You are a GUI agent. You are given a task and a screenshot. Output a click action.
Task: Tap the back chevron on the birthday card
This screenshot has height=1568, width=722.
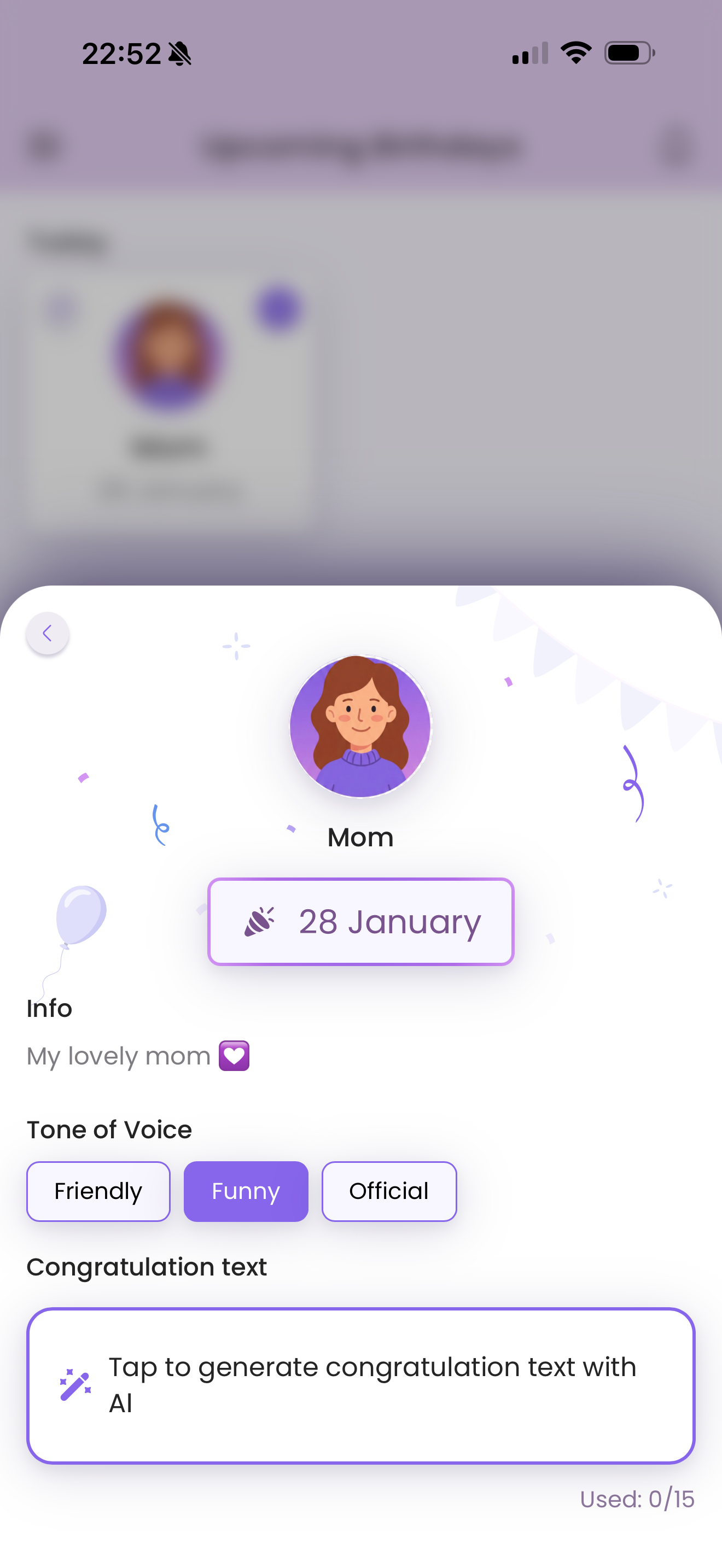(x=48, y=633)
